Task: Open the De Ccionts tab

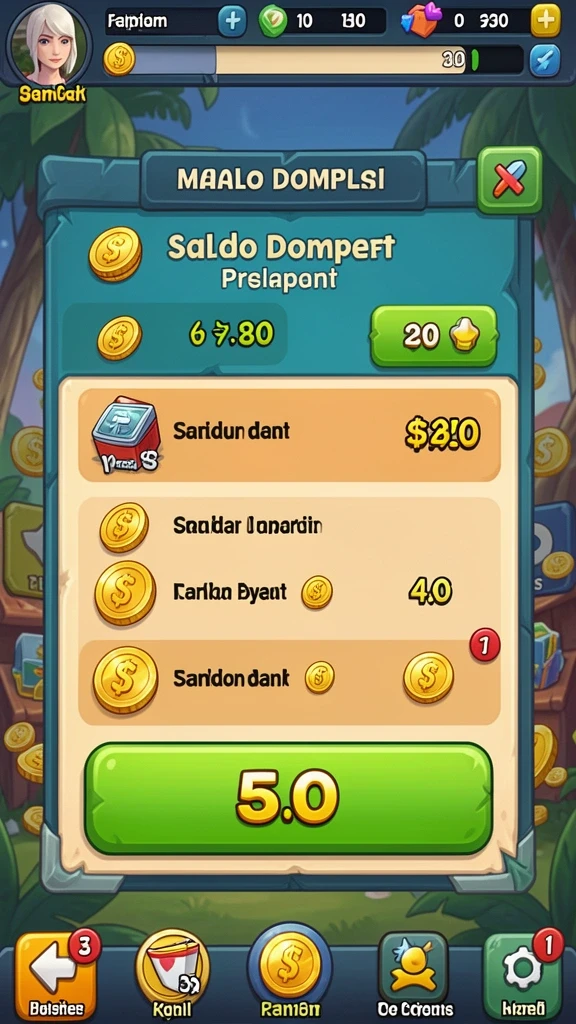Action: click(x=414, y=974)
